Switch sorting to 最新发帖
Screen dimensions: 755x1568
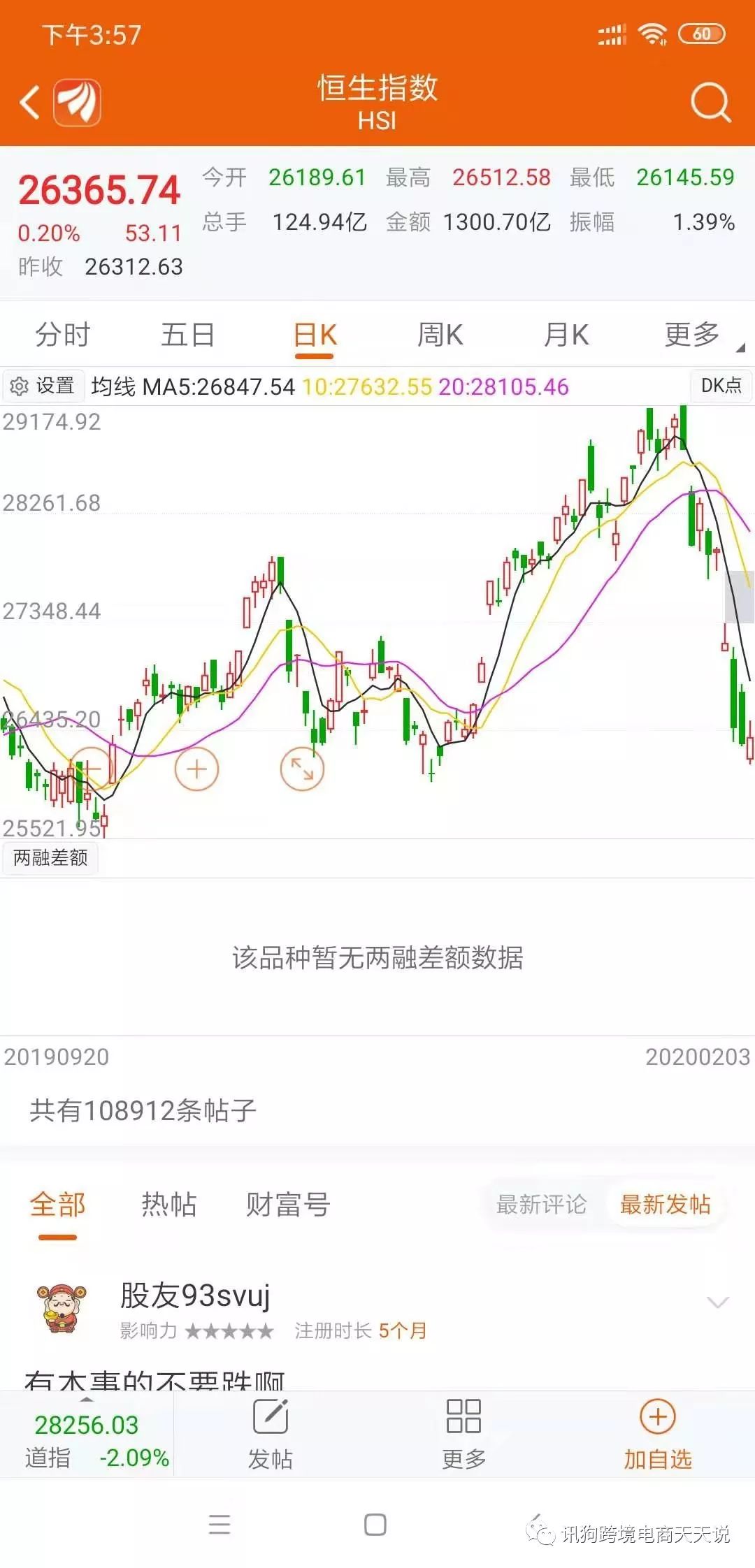[666, 1204]
